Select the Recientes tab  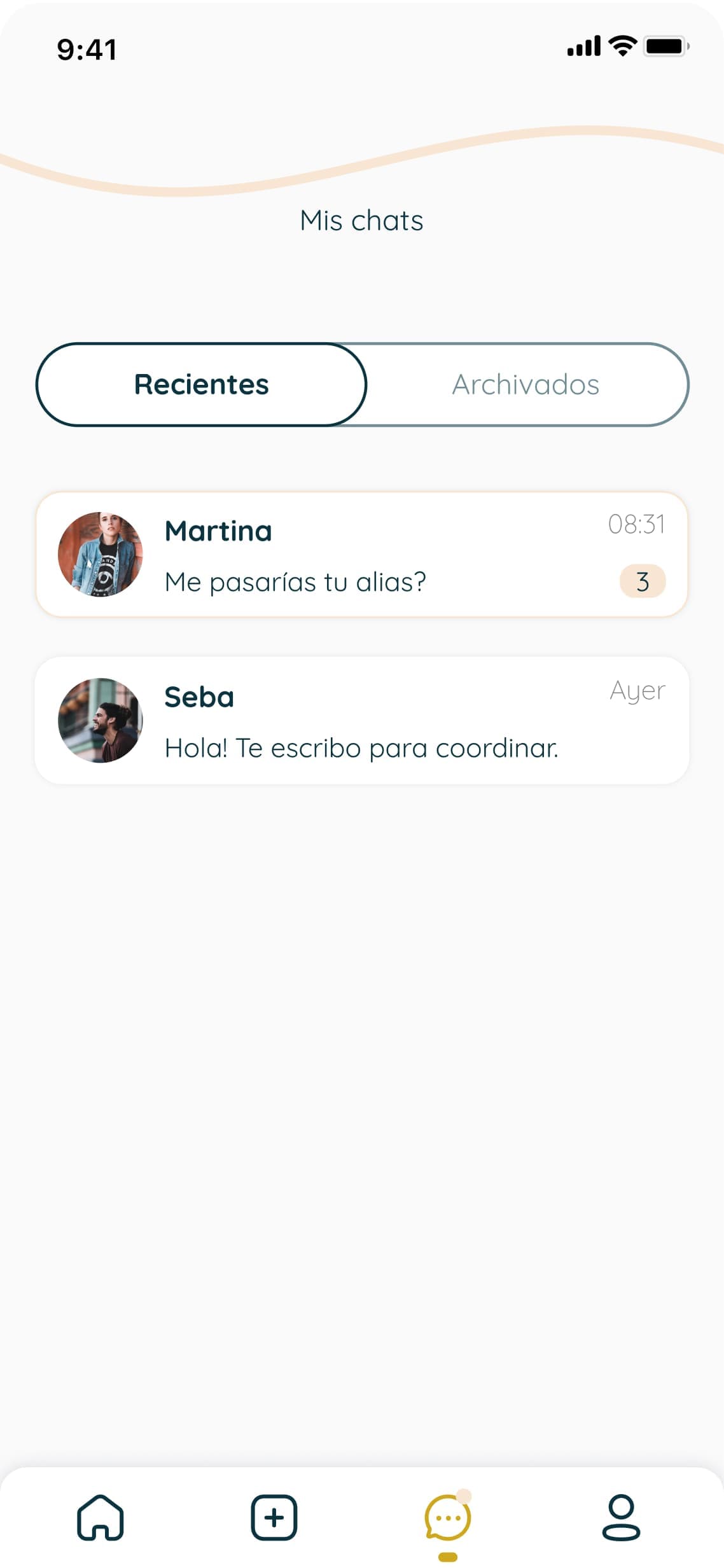202,385
